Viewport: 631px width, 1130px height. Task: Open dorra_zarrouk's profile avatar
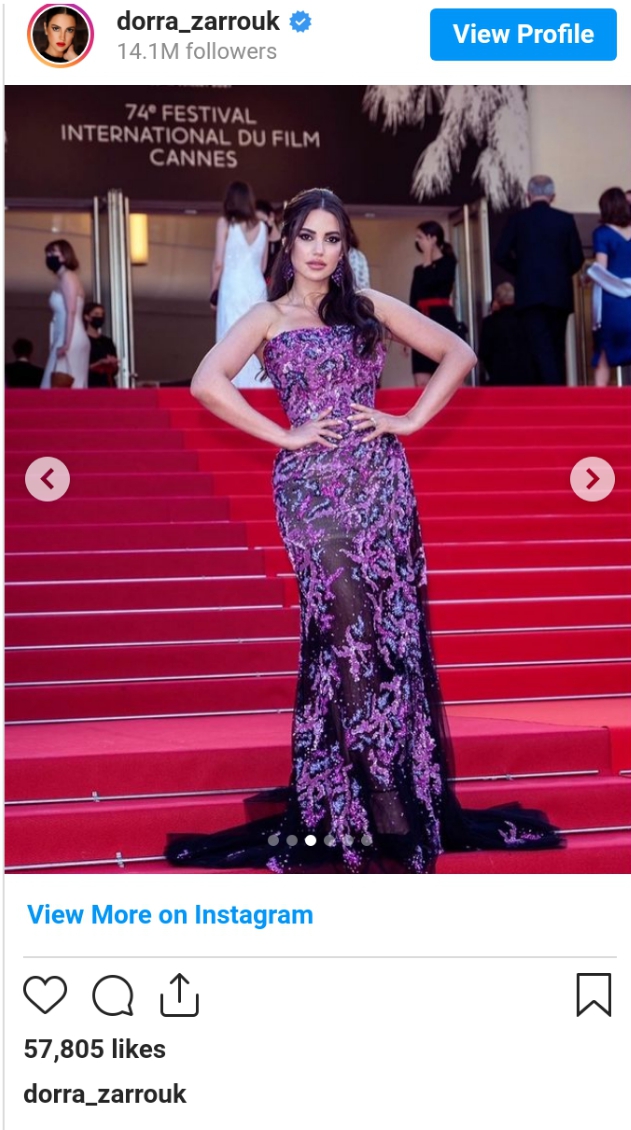coord(59,35)
